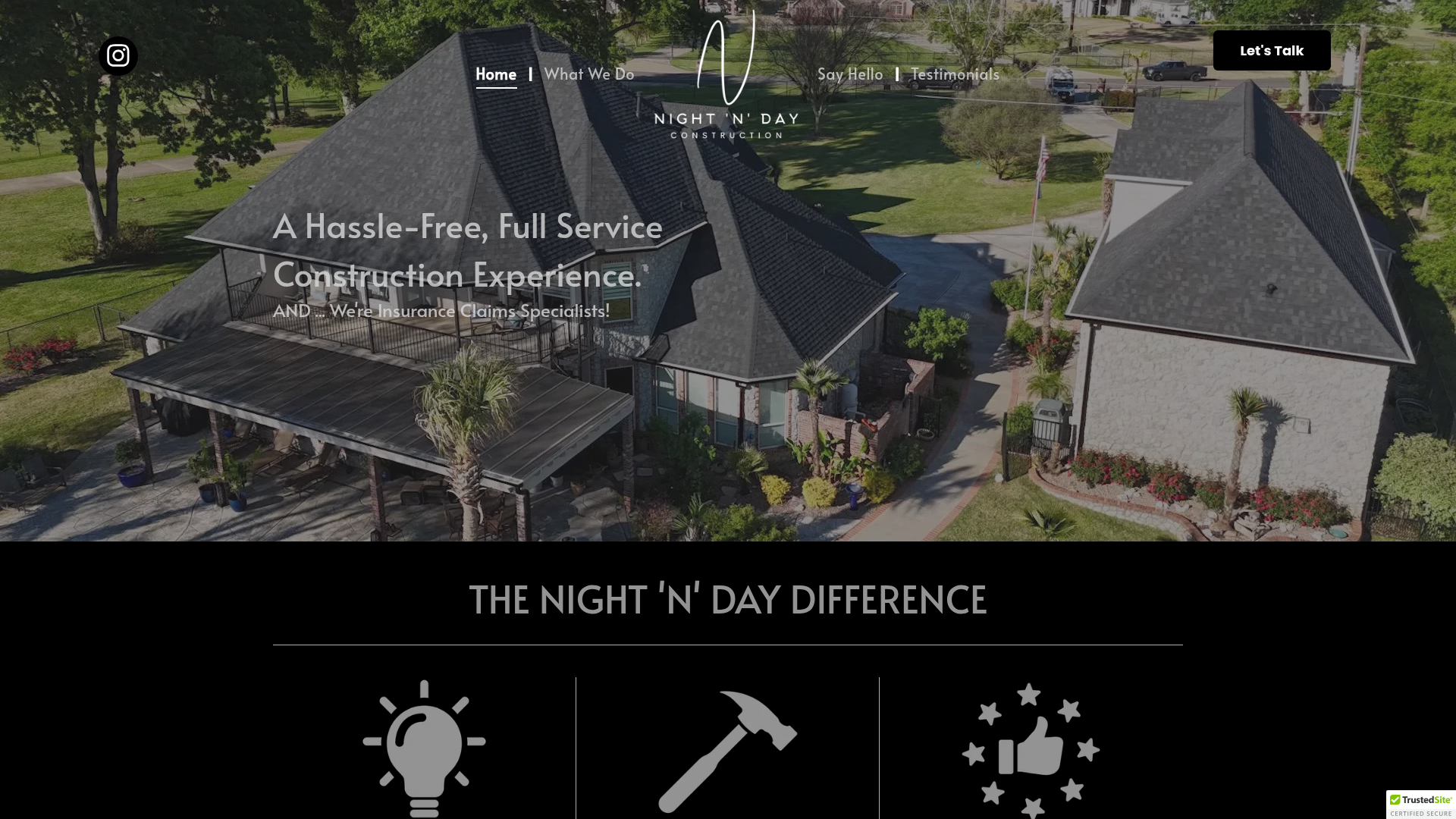The height and width of the screenshot is (819, 1456).
Task: Open the What We Do page
Action: click(588, 74)
